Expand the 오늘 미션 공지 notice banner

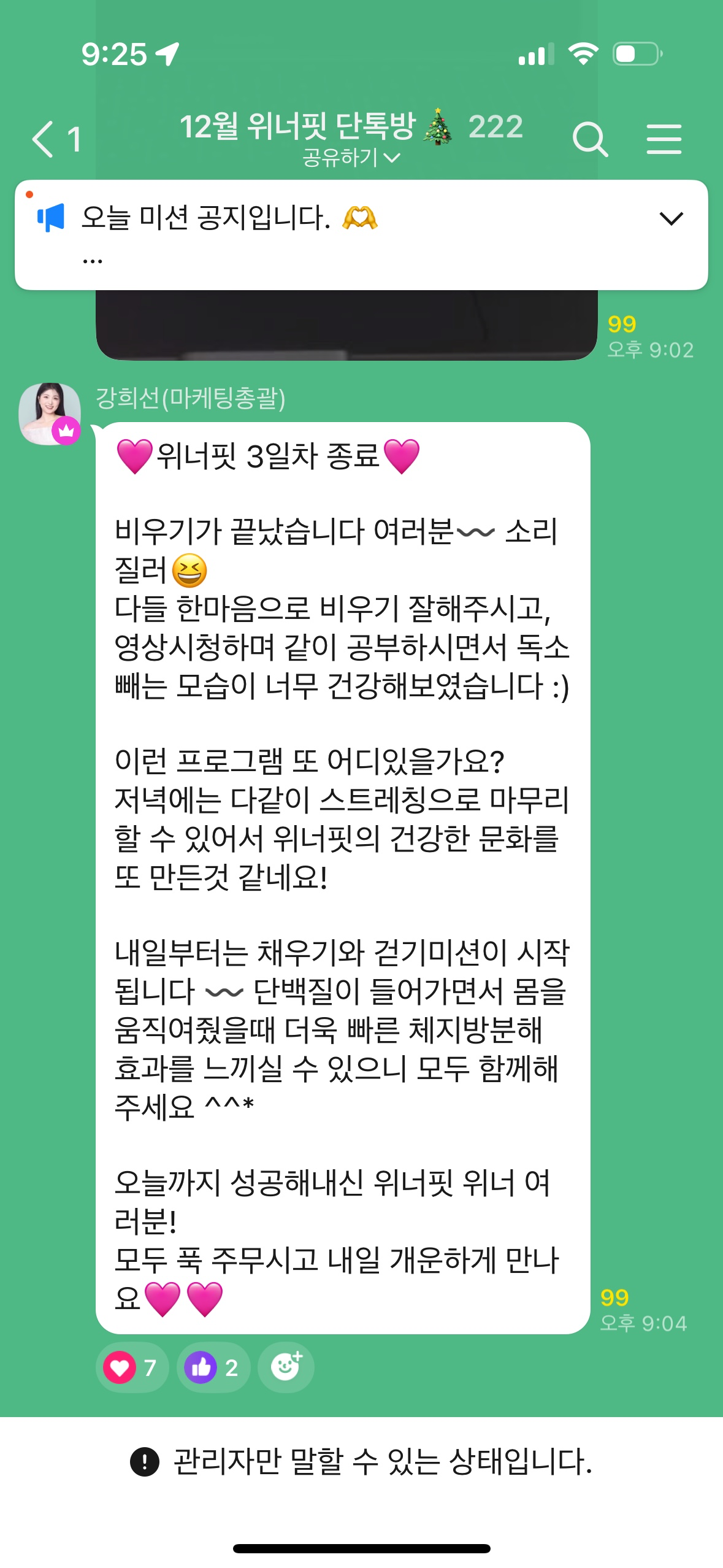[x=670, y=218]
